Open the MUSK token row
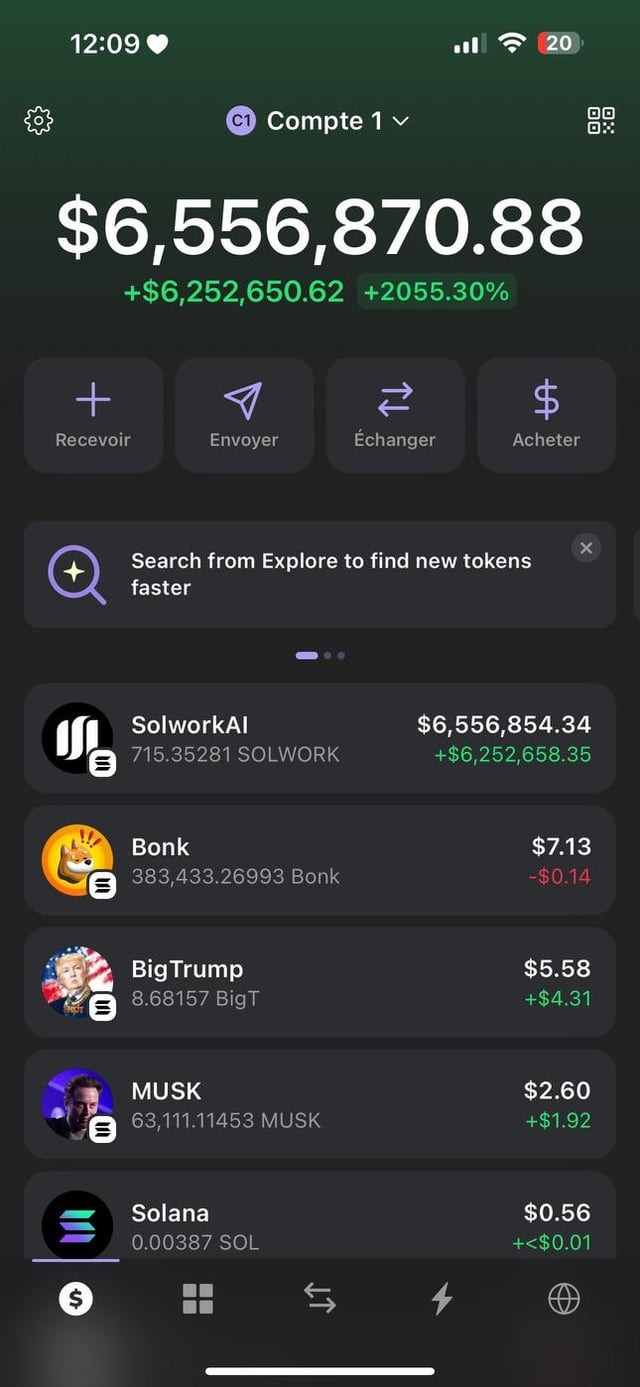Image resolution: width=640 pixels, height=1387 pixels. click(320, 1104)
